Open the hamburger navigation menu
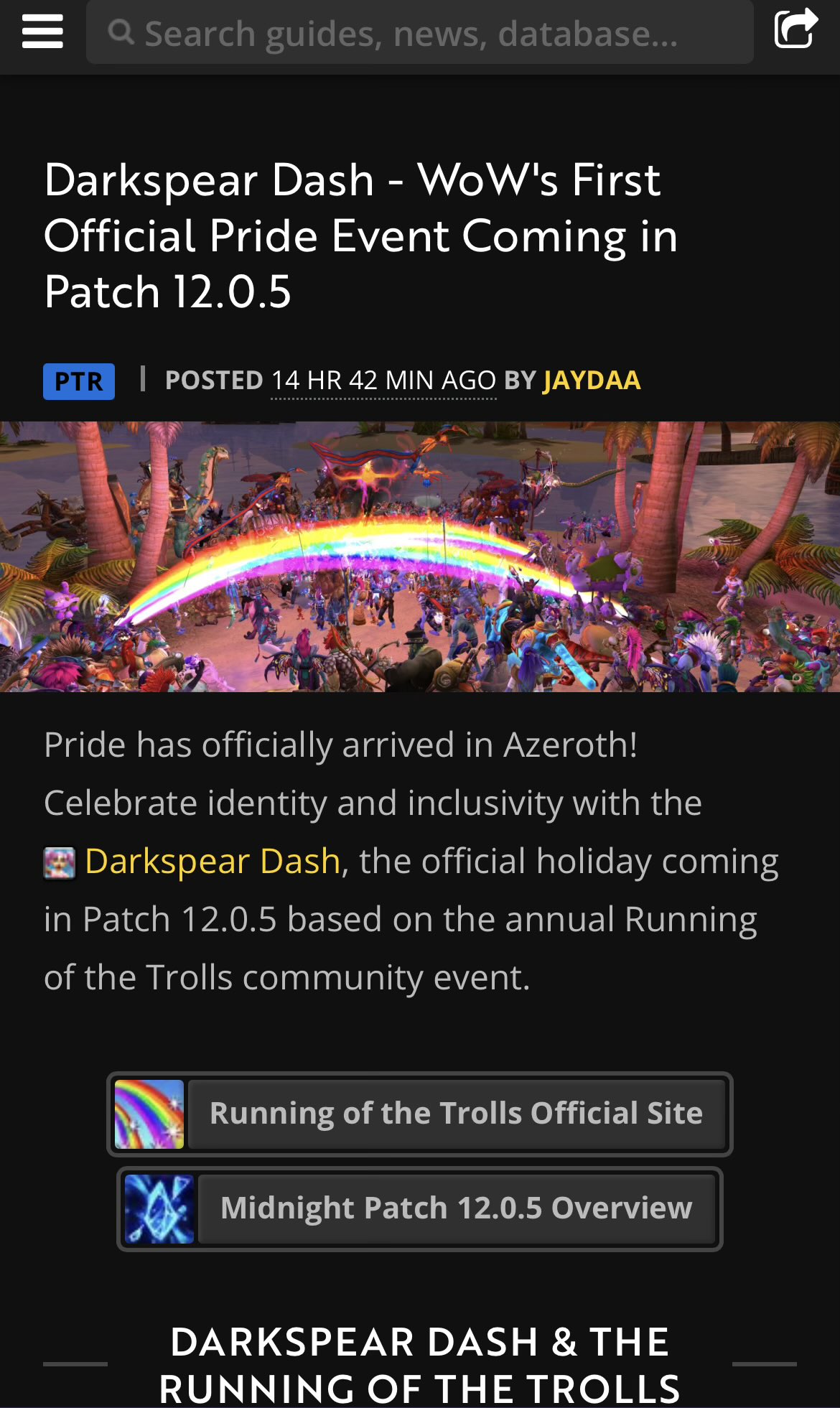Viewport: 840px width, 1408px height. coord(42,32)
